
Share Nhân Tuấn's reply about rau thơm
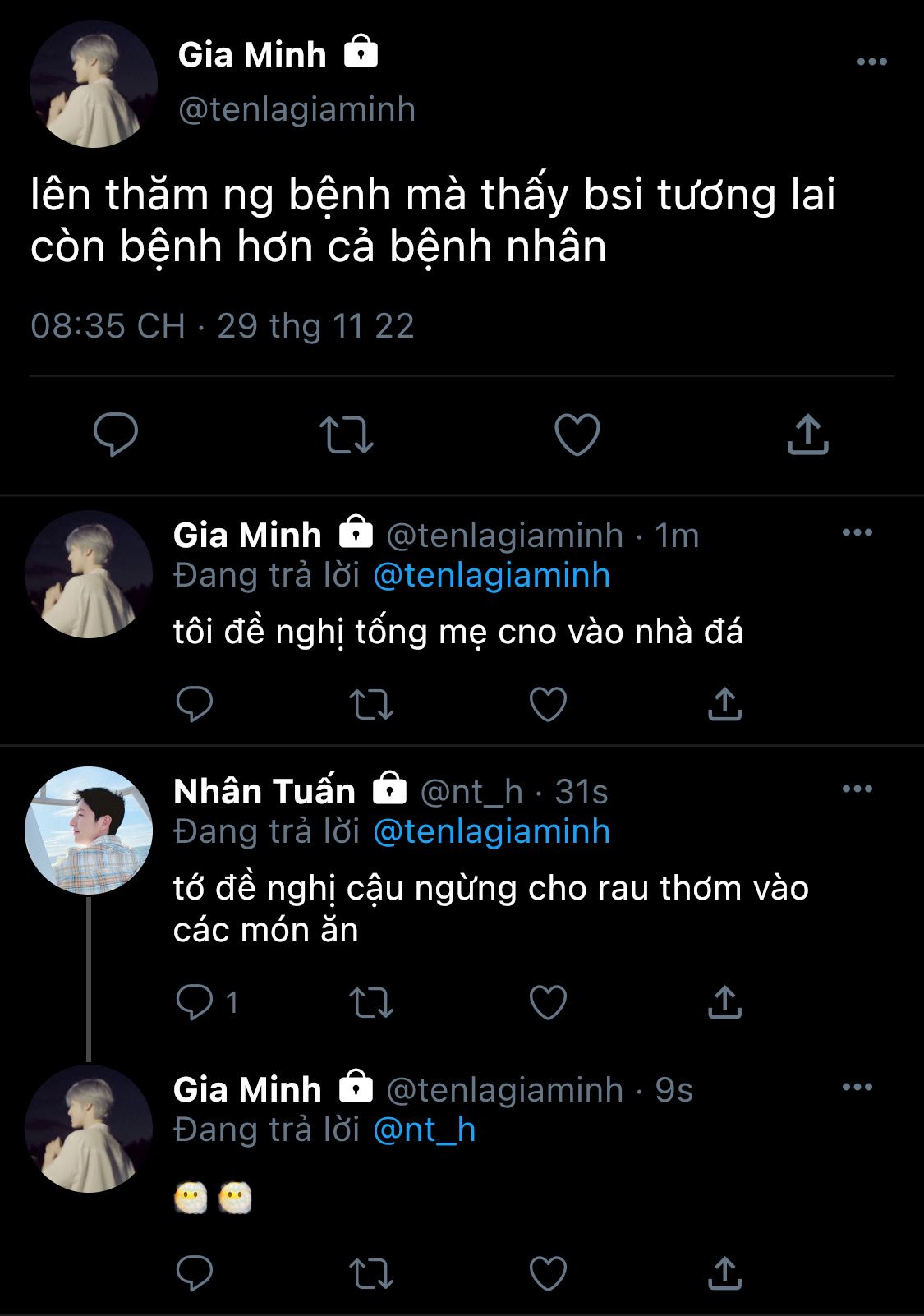click(724, 1002)
